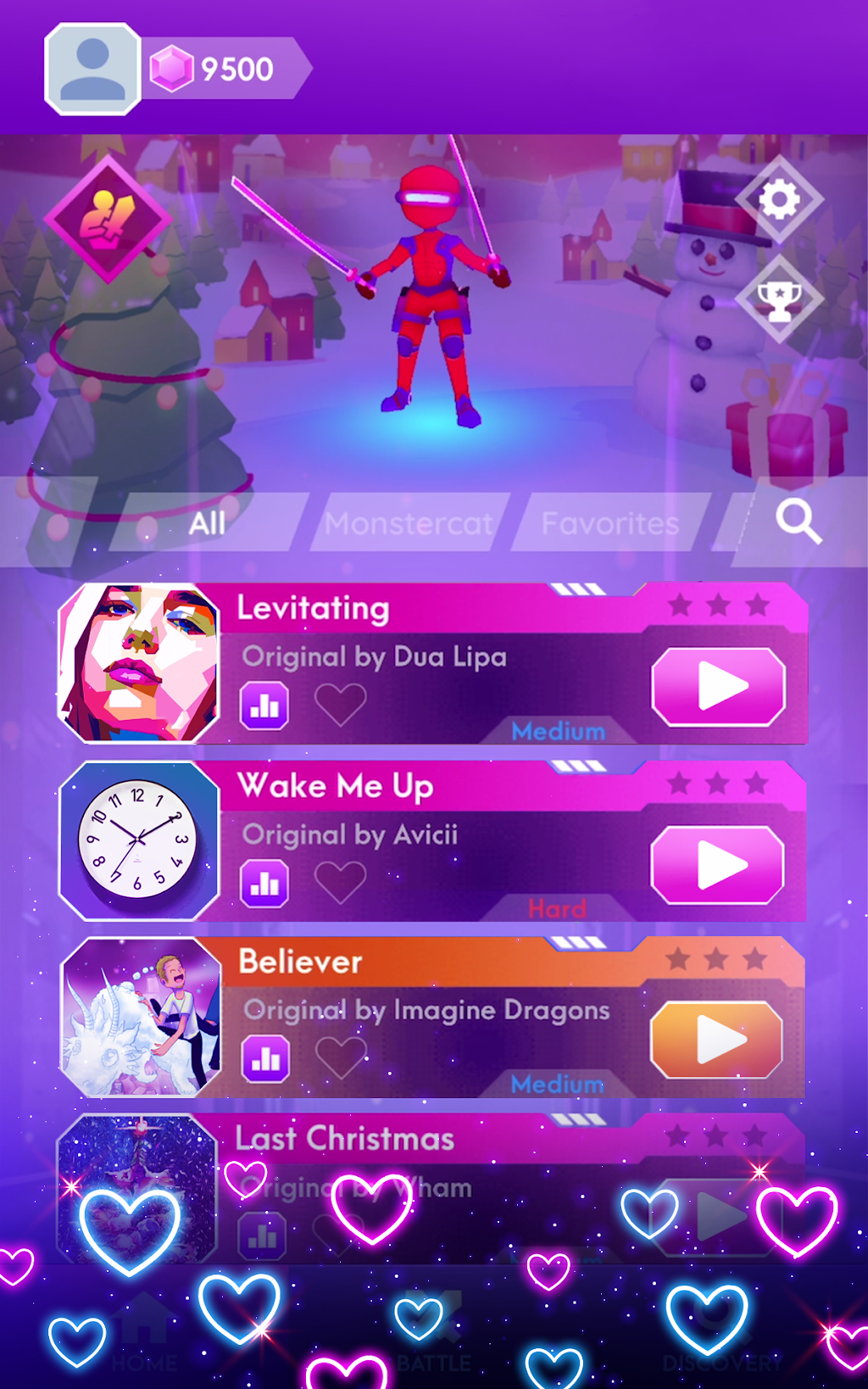Image resolution: width=868 pixels, height=1389 pixels.
Task: Switch to the Monstercat tab
Action: click(x=409, y=523)
